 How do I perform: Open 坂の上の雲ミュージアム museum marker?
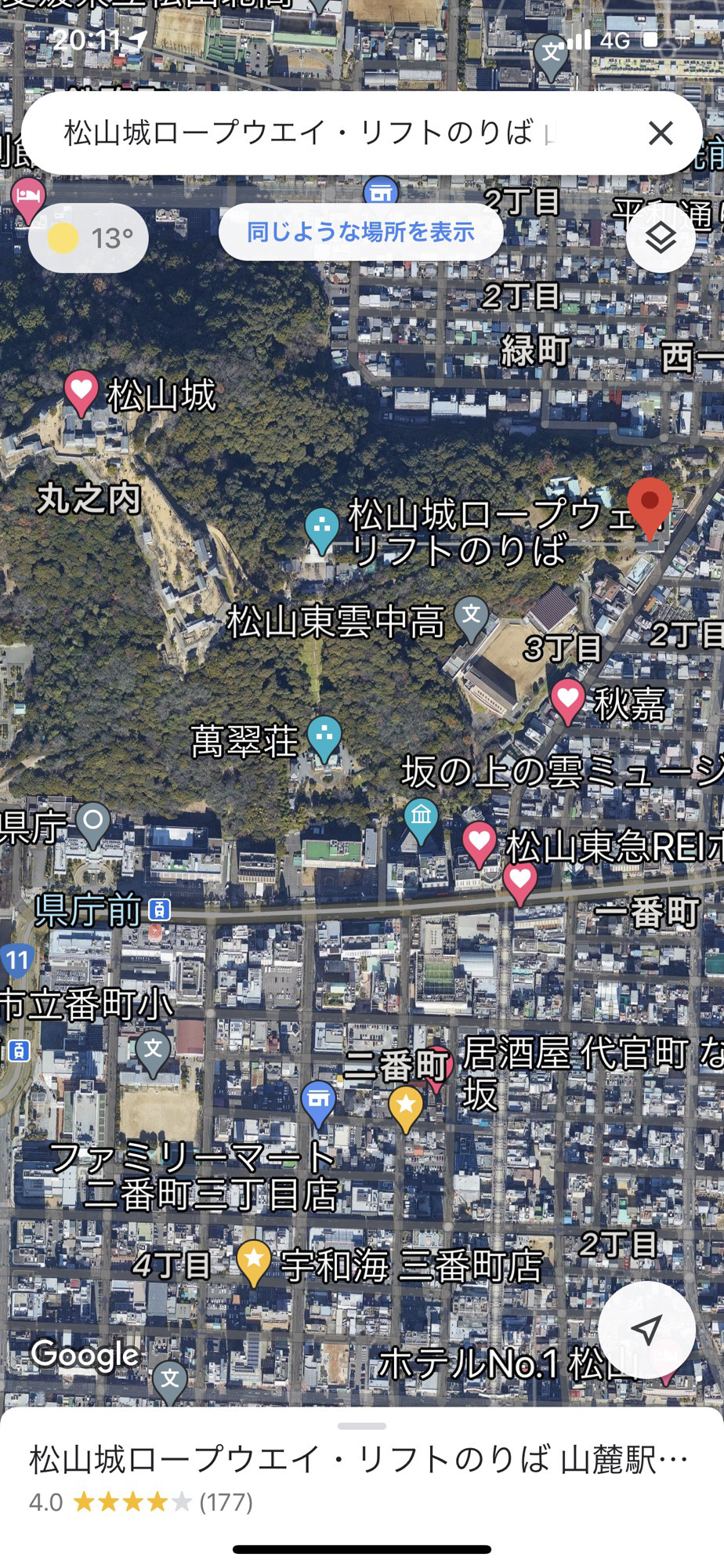421,818
